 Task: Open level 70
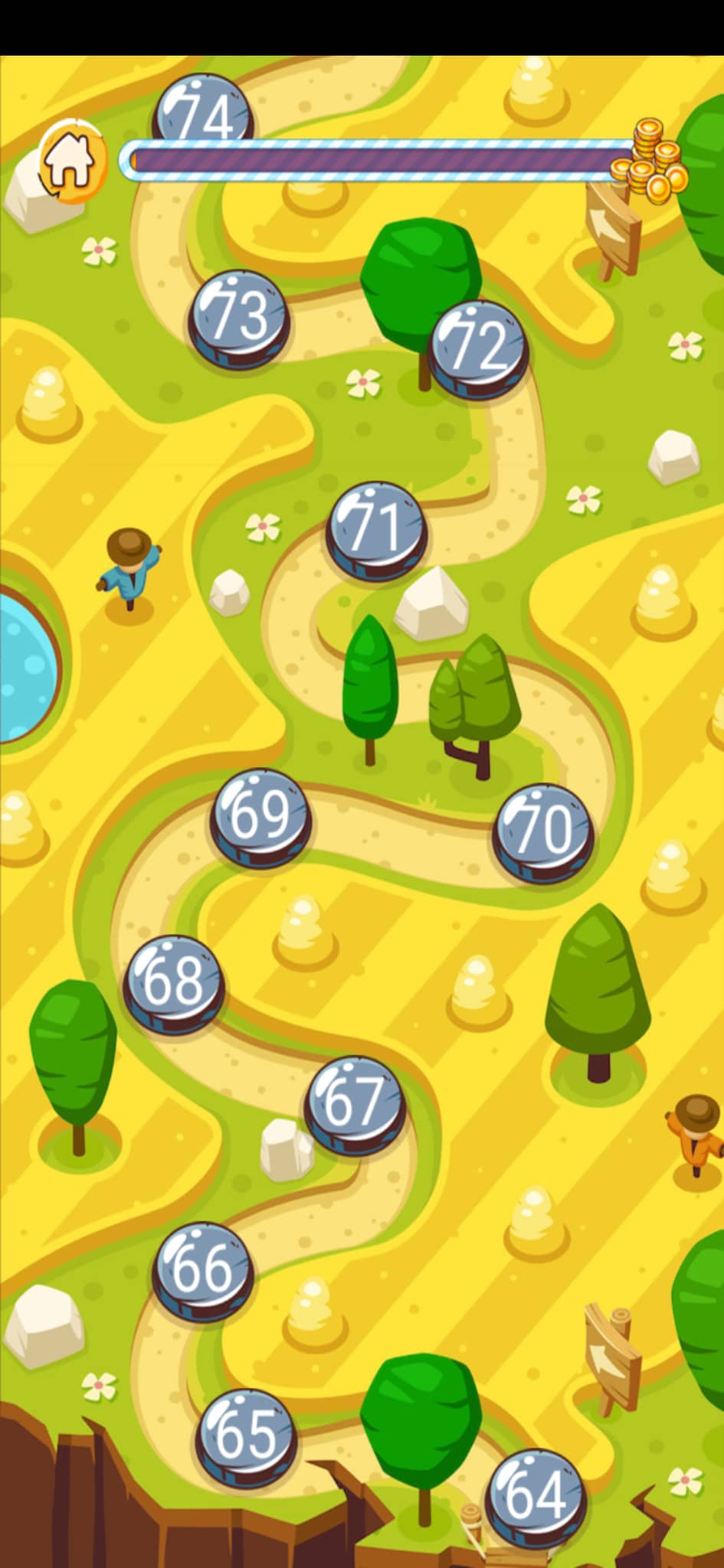[x=542, y=833]
